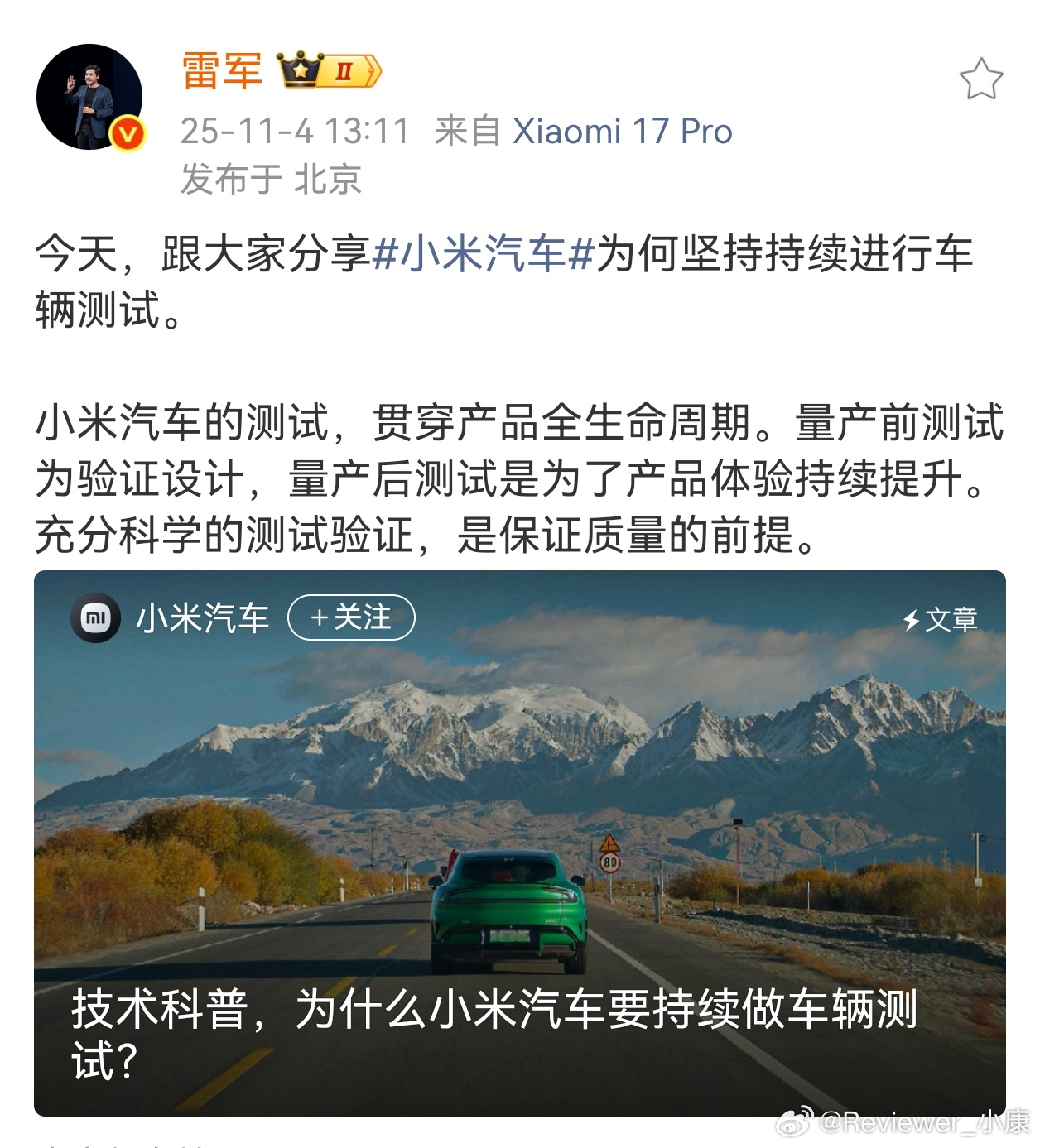1040x1148 pixels.
Task: Open the #小米汽车# hashtag
Action: [x=489, y=257]
